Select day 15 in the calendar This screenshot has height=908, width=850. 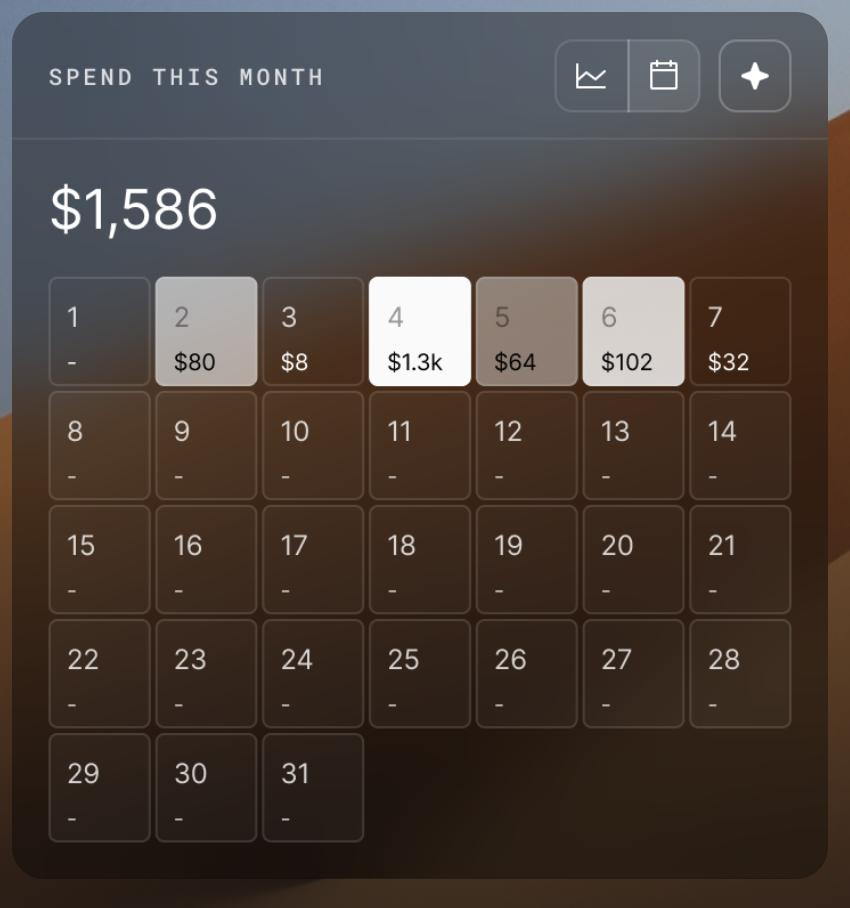(x=99, y=559)
